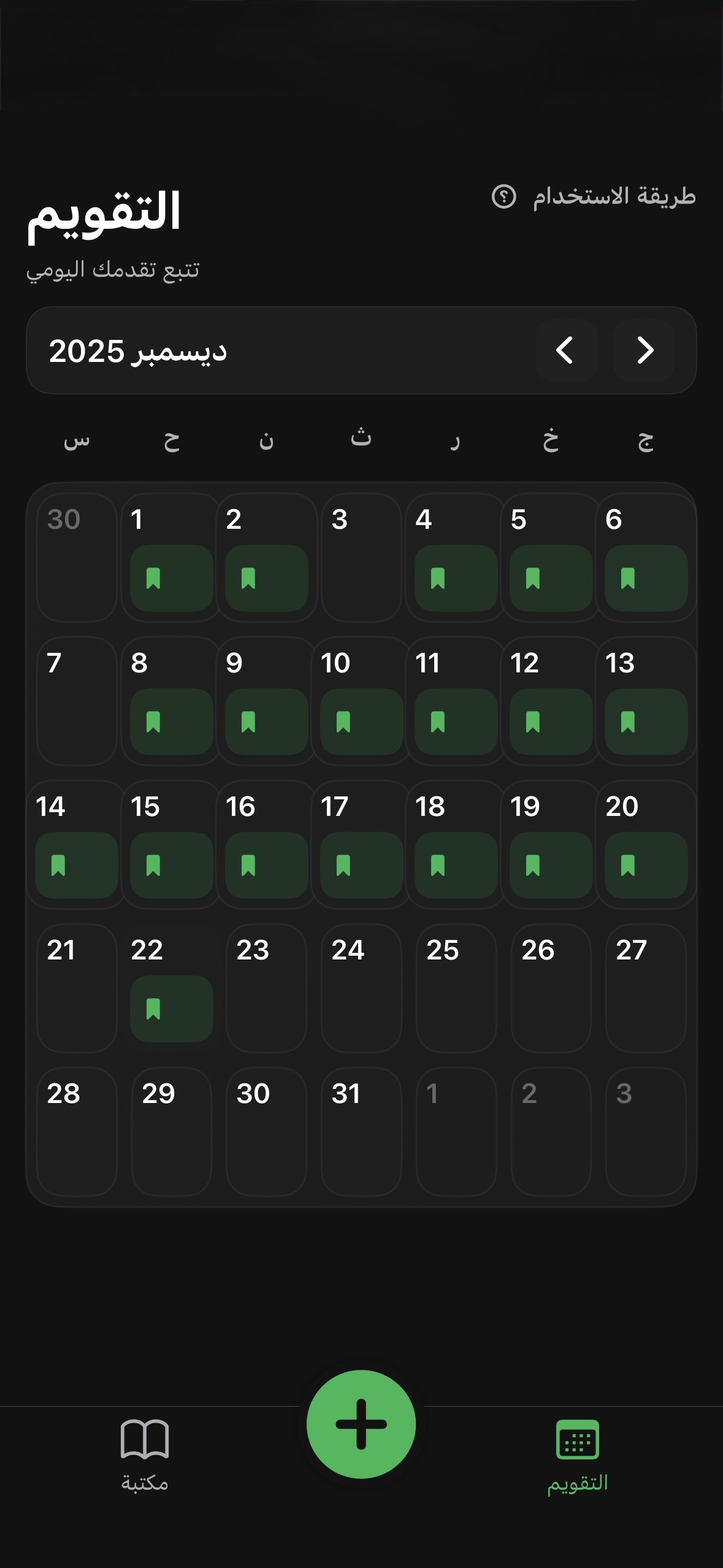
Task: Select the bookmark icon on December 22
Action: (155, 1009)
